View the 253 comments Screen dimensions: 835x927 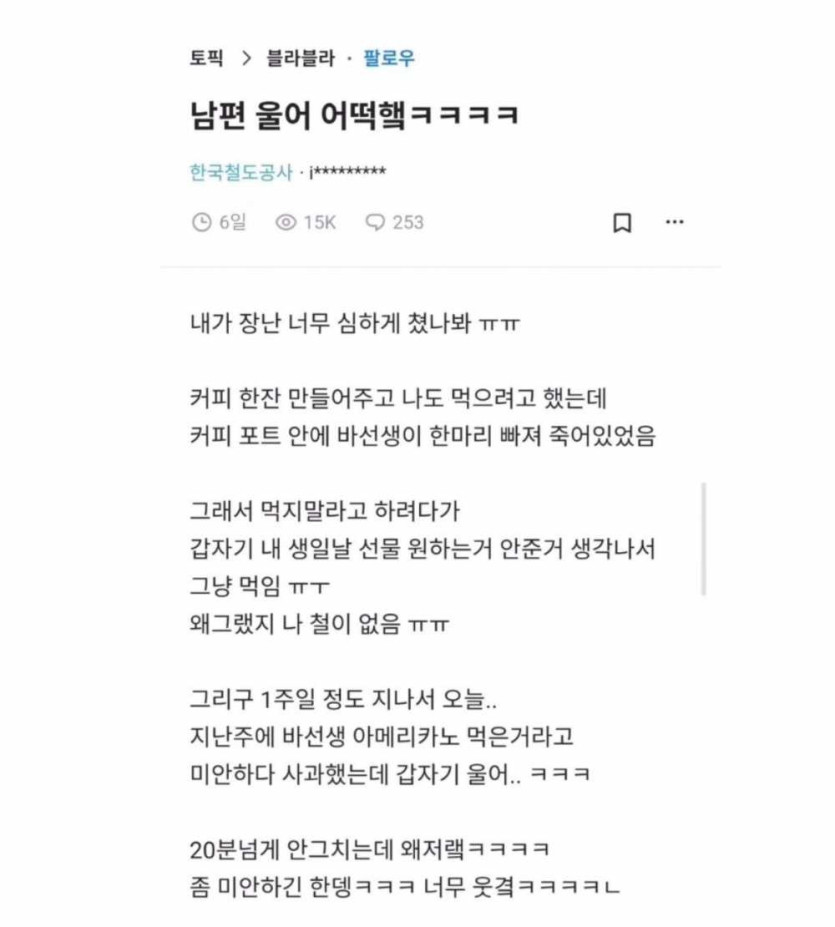point(395,222)
